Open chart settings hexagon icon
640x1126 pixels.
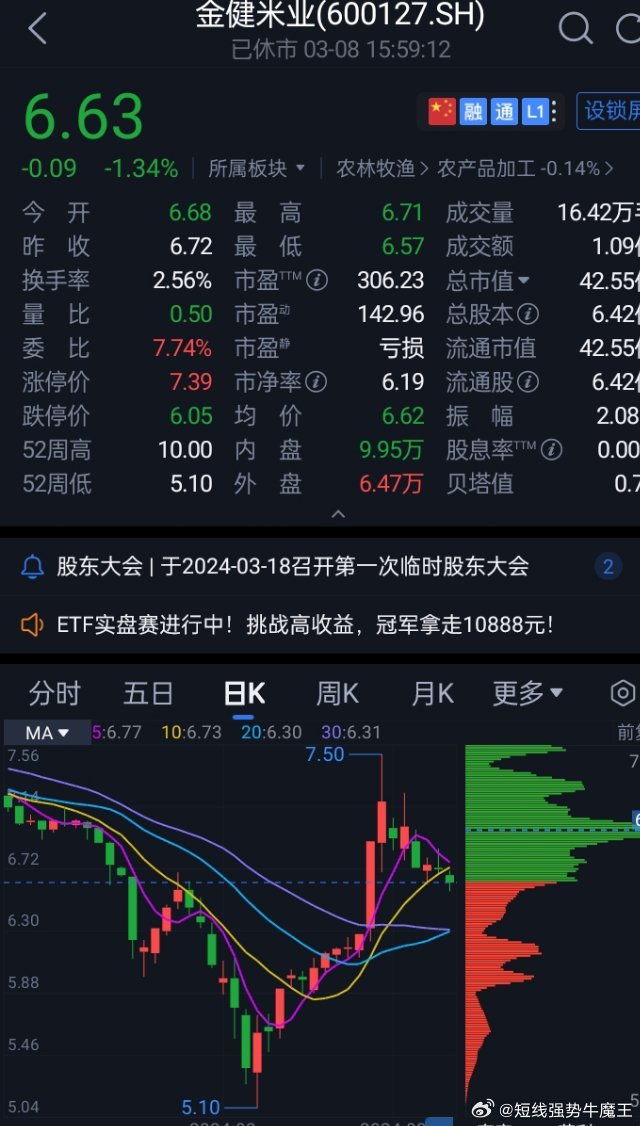click(x=623, y=694)
